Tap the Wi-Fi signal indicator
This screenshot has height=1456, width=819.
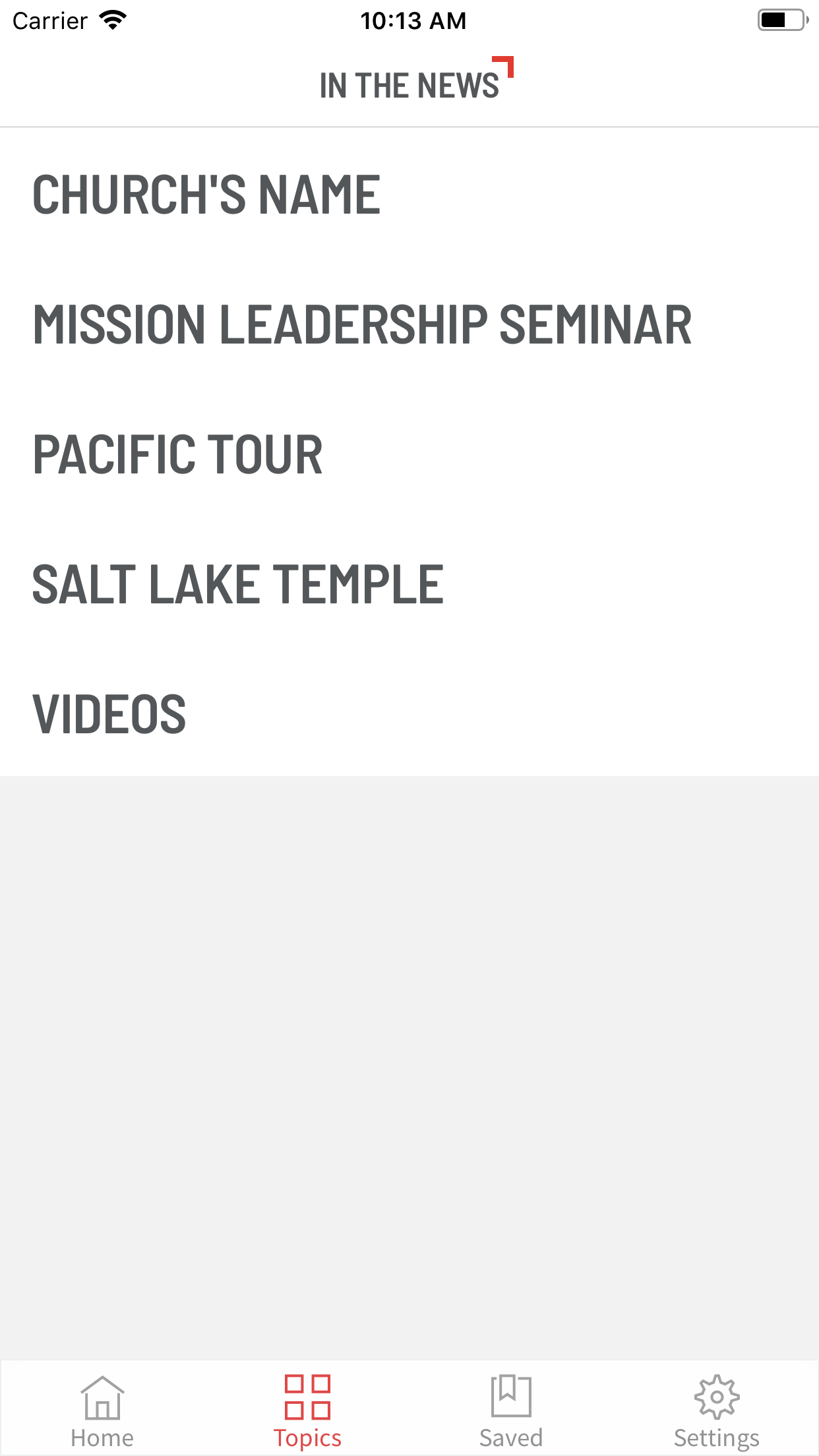point(112,20)
